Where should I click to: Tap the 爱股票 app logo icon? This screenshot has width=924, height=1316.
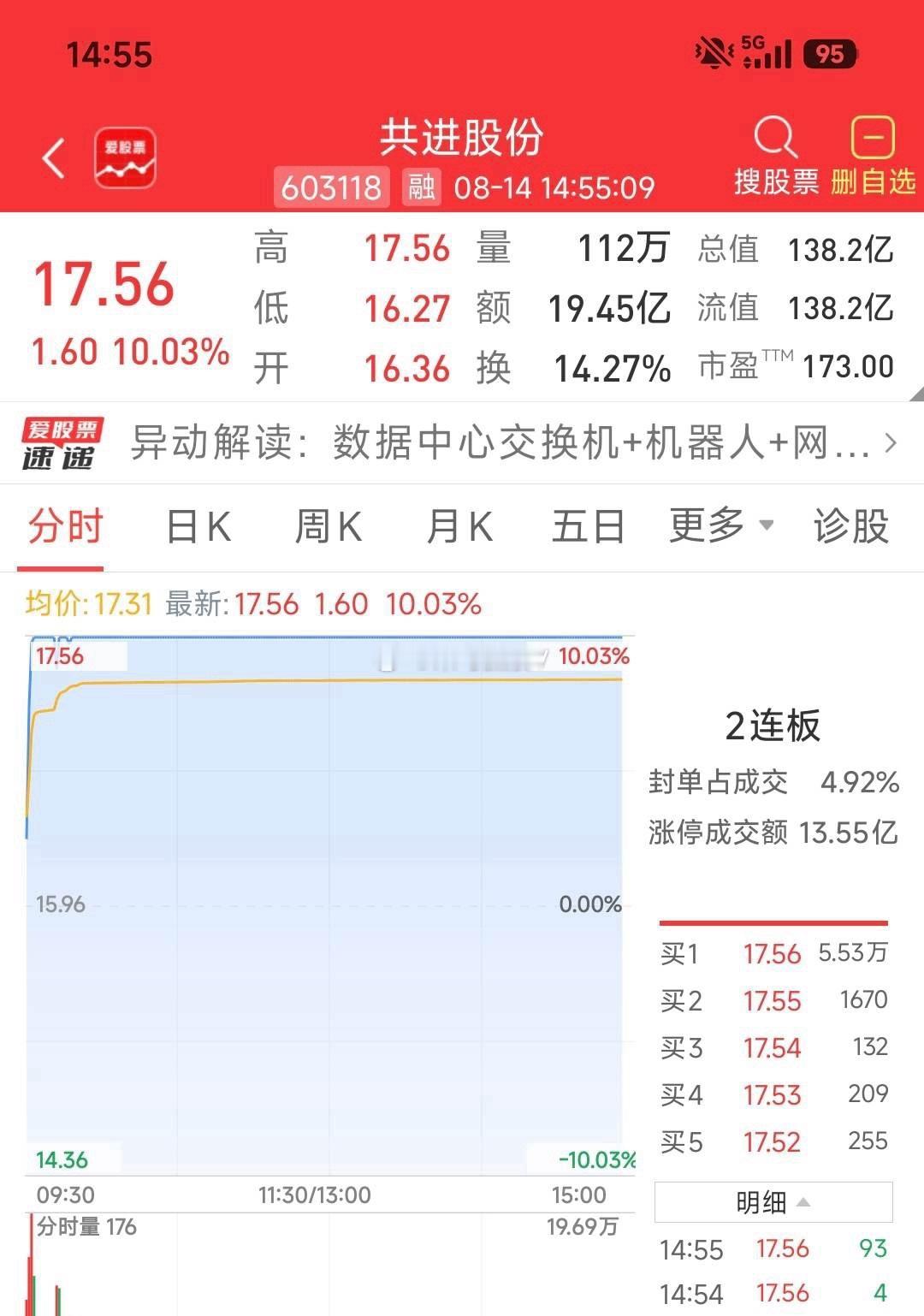point(125,158)
